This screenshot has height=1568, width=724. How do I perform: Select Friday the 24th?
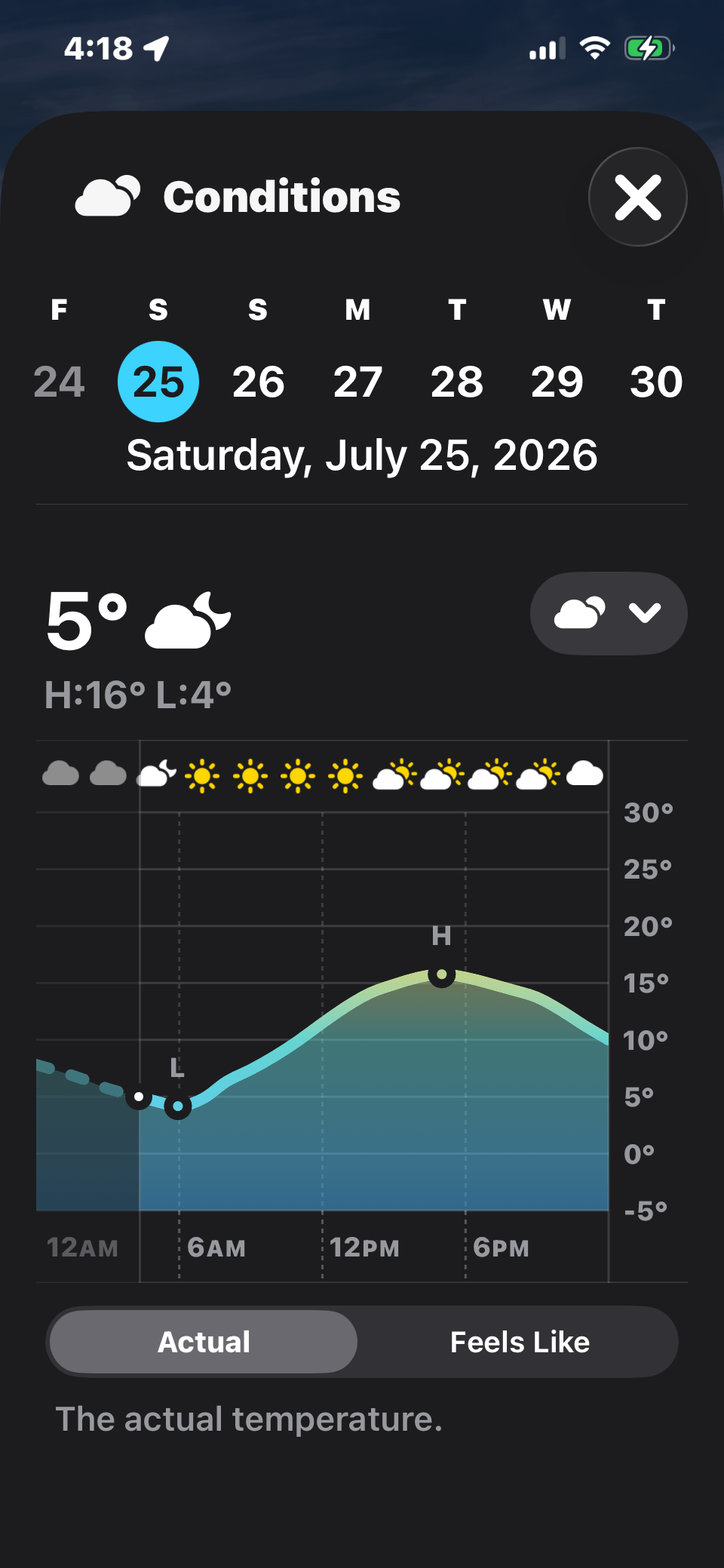tap(59, 382)
